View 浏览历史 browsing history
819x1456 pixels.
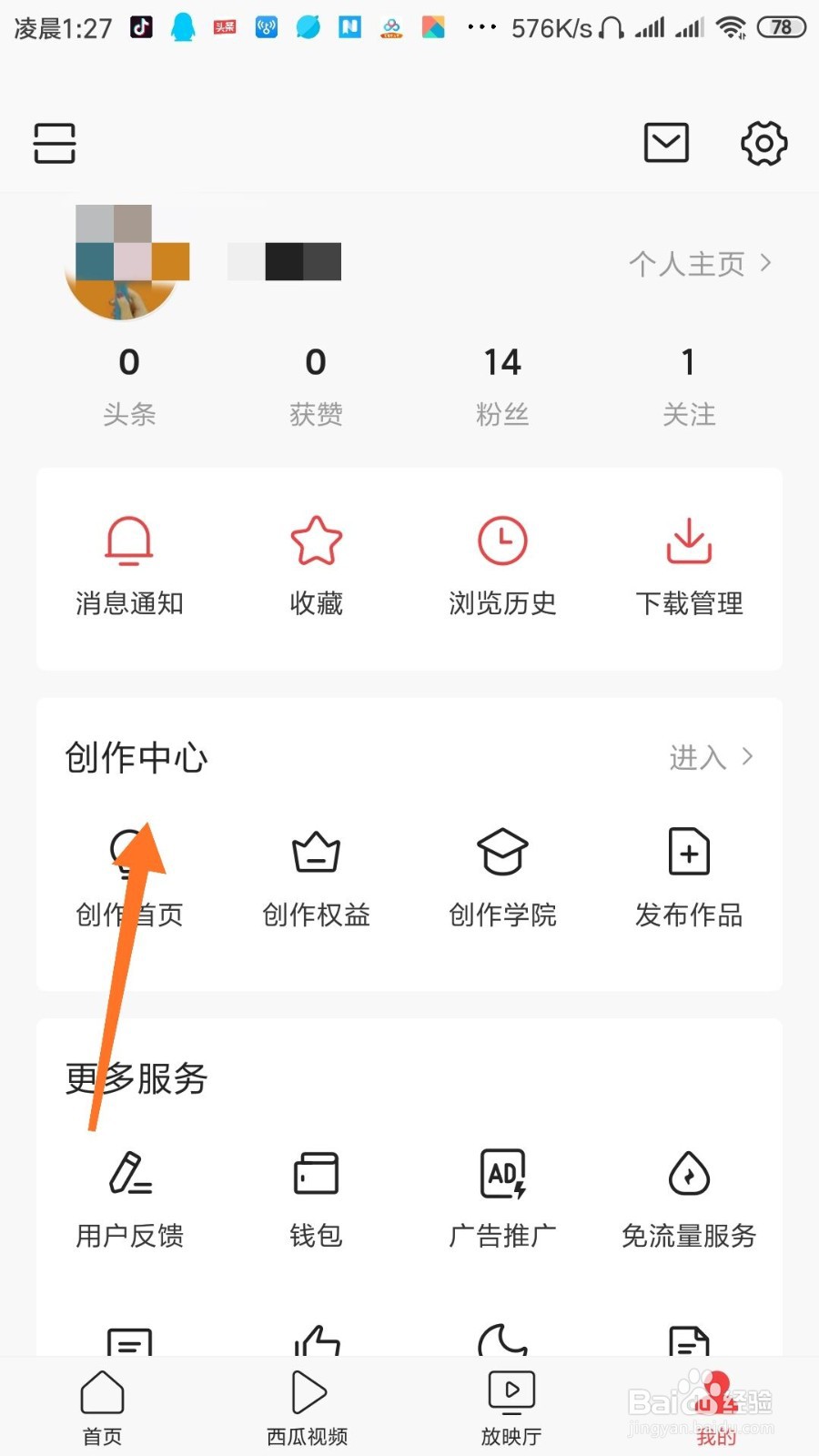(502, 564)
